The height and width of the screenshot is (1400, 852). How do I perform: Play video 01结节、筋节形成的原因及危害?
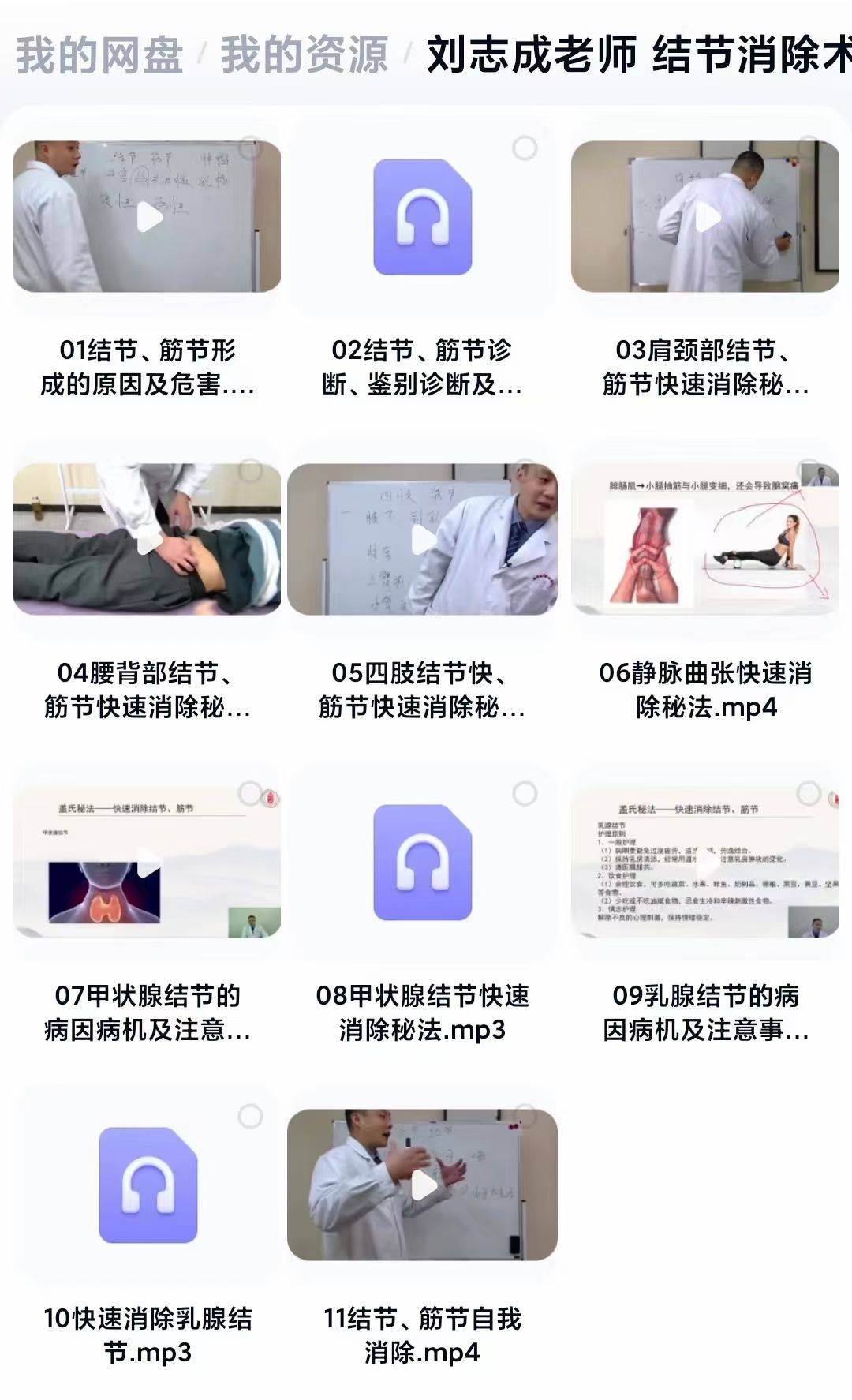click(x=148, y=217)
